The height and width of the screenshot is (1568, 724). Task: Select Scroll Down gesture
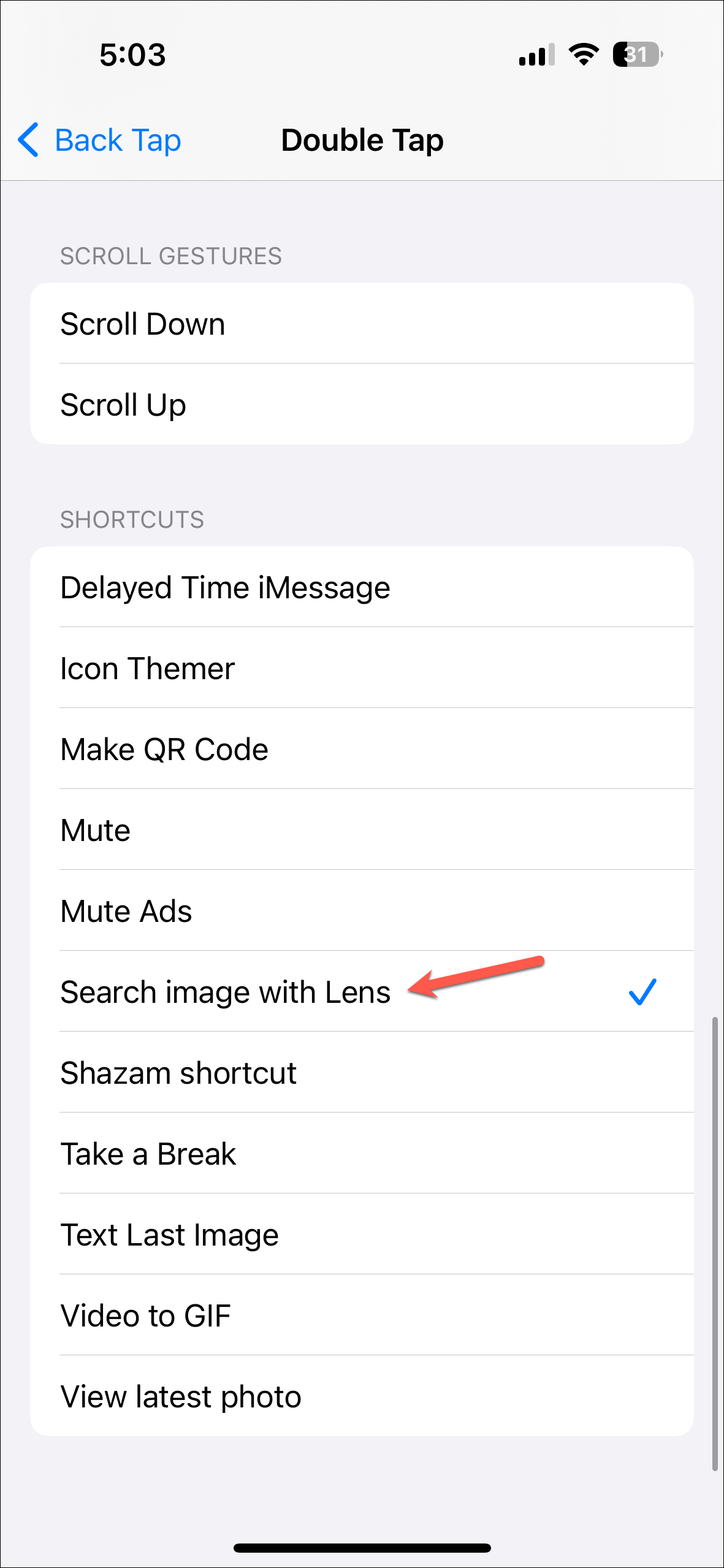click(362, 324)
